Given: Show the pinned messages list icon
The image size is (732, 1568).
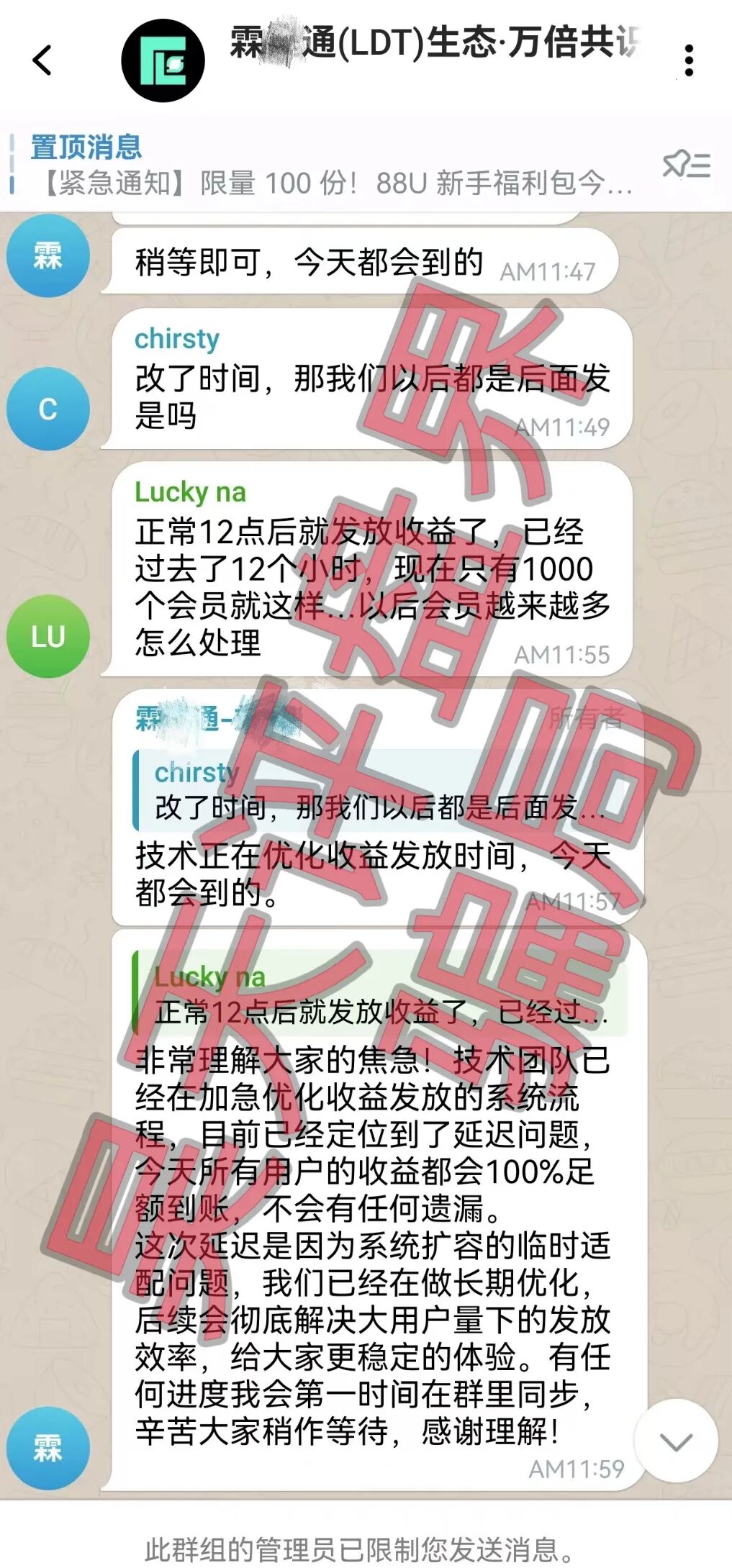Looking at the screenshot, I should coord(686,165).
